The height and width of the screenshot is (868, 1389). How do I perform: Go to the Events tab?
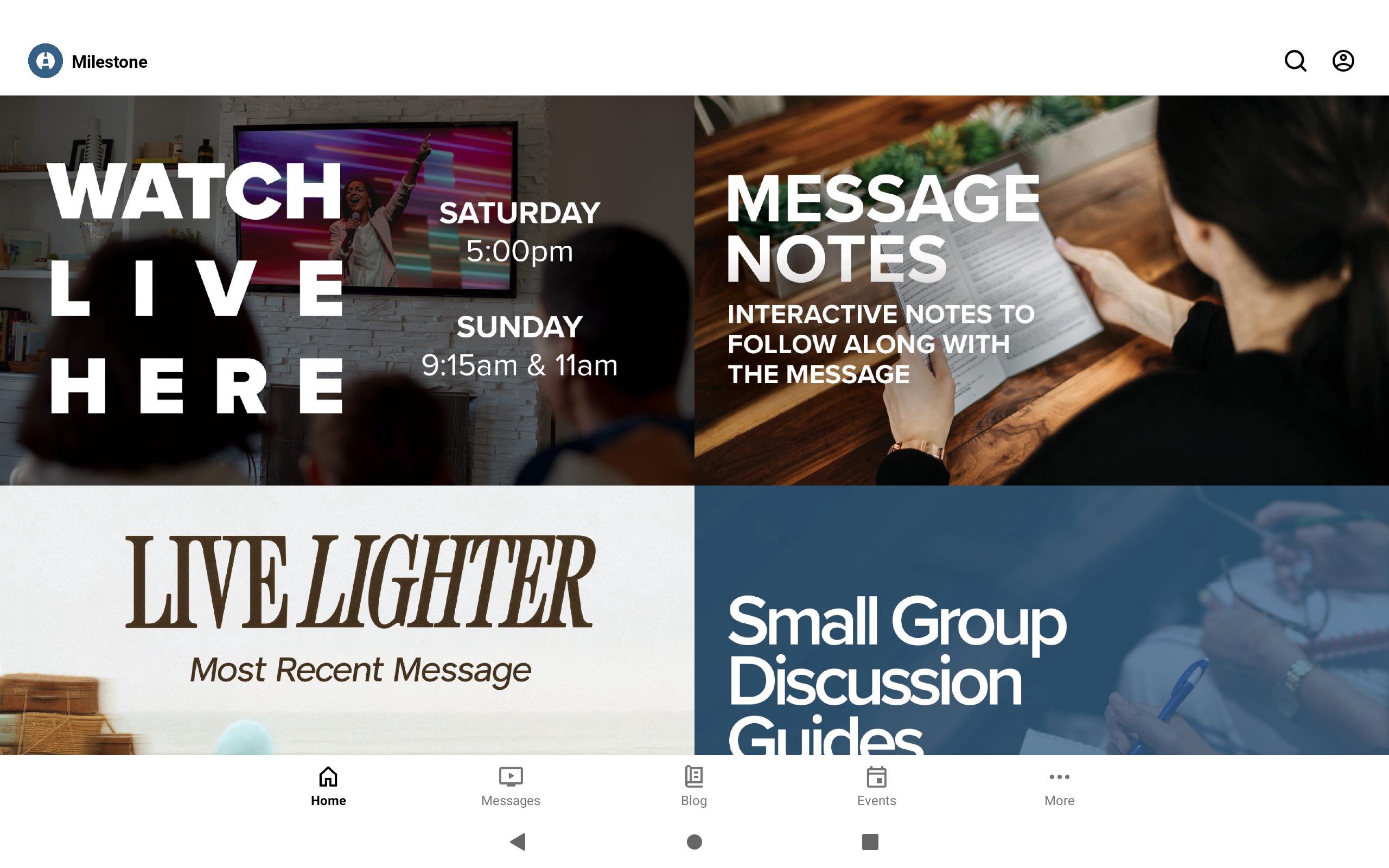pos(876,787)
